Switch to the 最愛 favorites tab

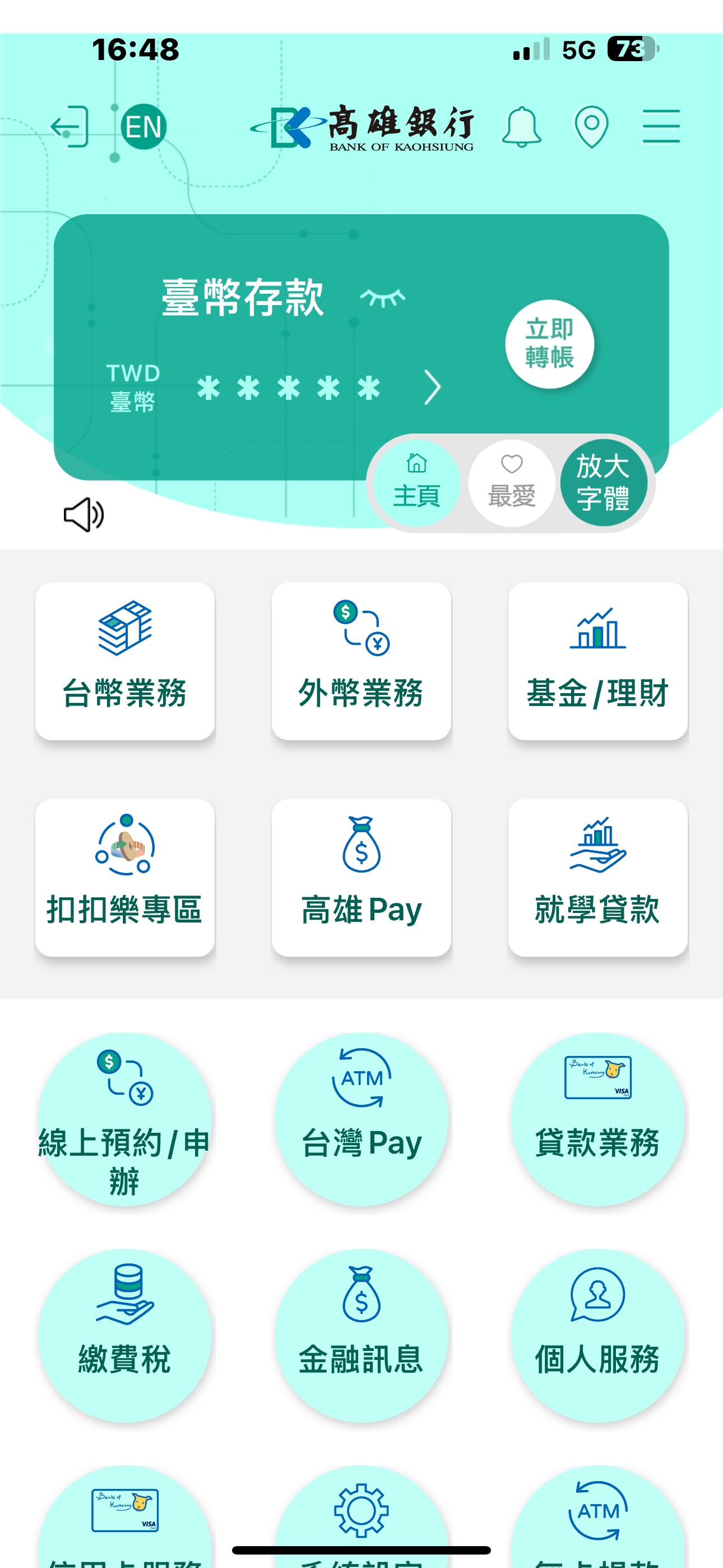pyautogui.click(x=511, y=483)
